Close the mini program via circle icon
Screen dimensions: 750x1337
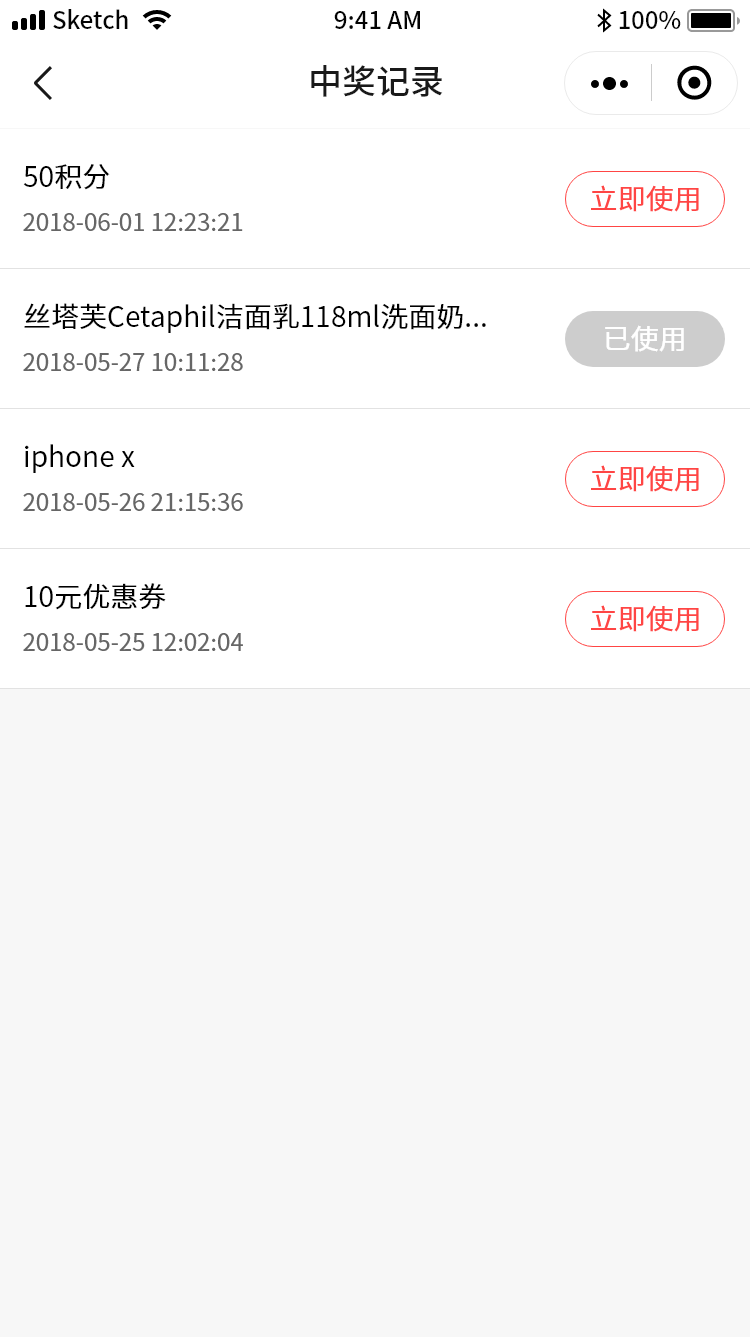coord(694,83)
